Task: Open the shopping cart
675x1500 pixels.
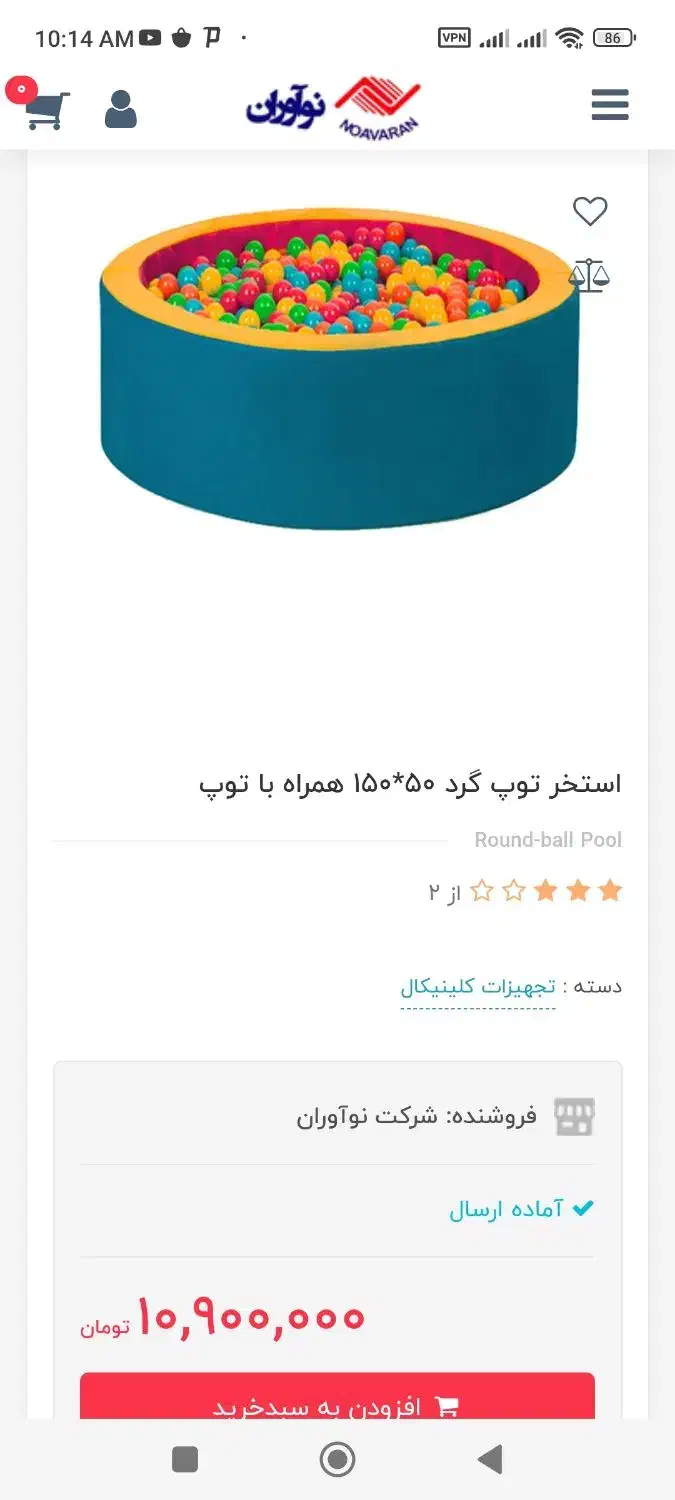Action: [x=46, y=109]
